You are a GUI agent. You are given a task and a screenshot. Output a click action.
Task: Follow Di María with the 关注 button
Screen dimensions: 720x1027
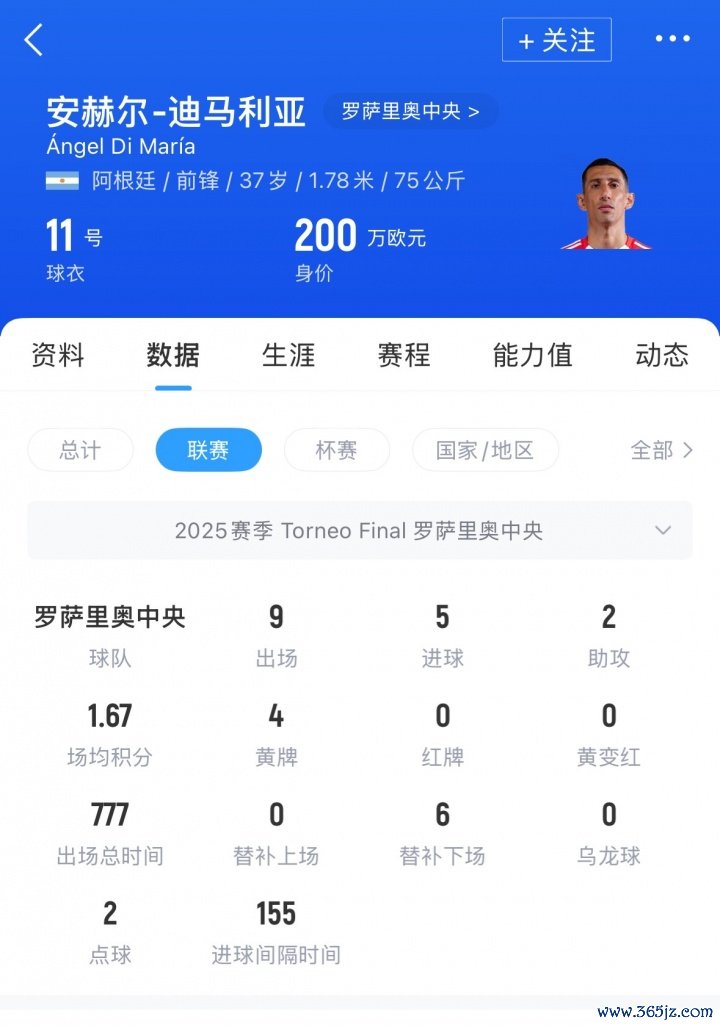click(x=556, y=40)
